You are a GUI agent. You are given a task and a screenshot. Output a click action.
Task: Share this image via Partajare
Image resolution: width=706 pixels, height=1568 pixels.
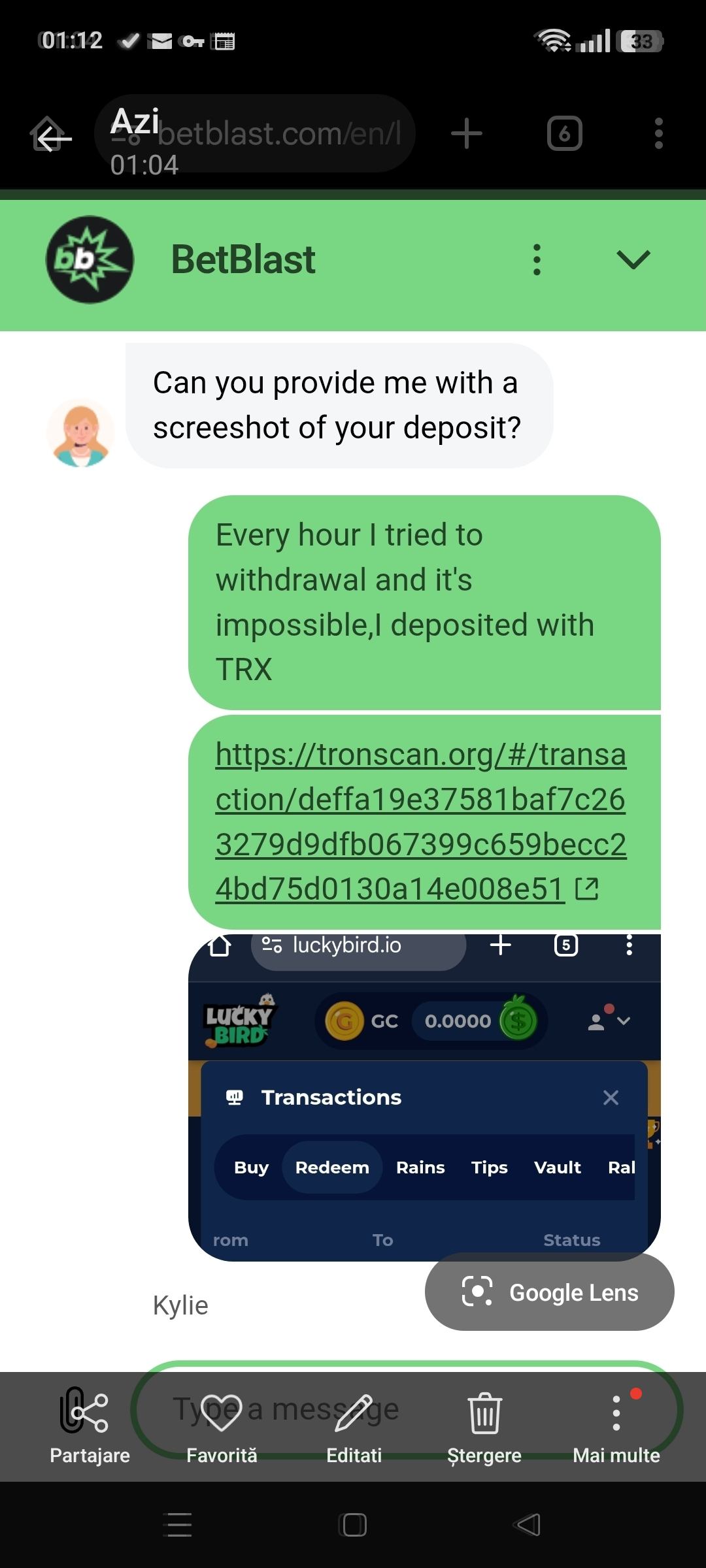[x=90, y=1426]
